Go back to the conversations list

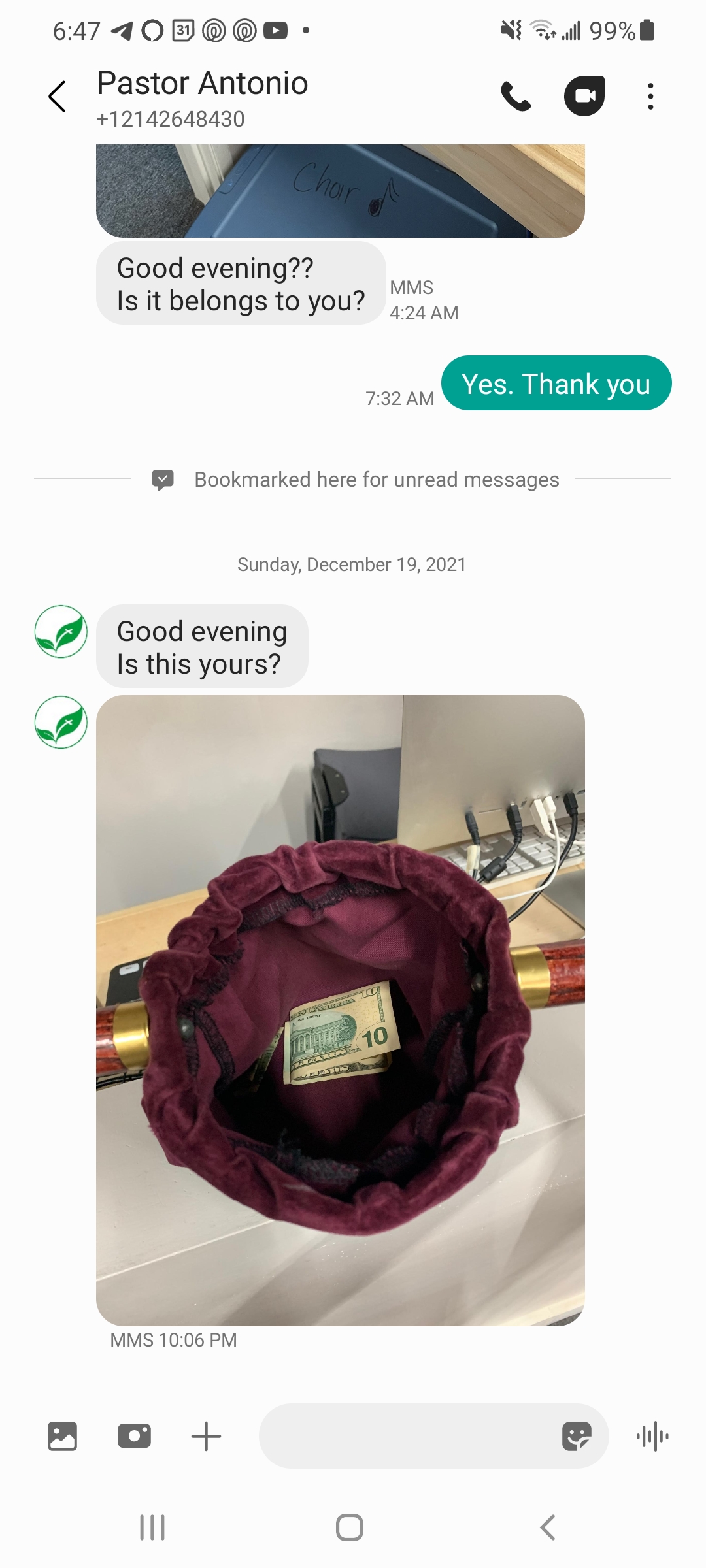click(58, 97)
